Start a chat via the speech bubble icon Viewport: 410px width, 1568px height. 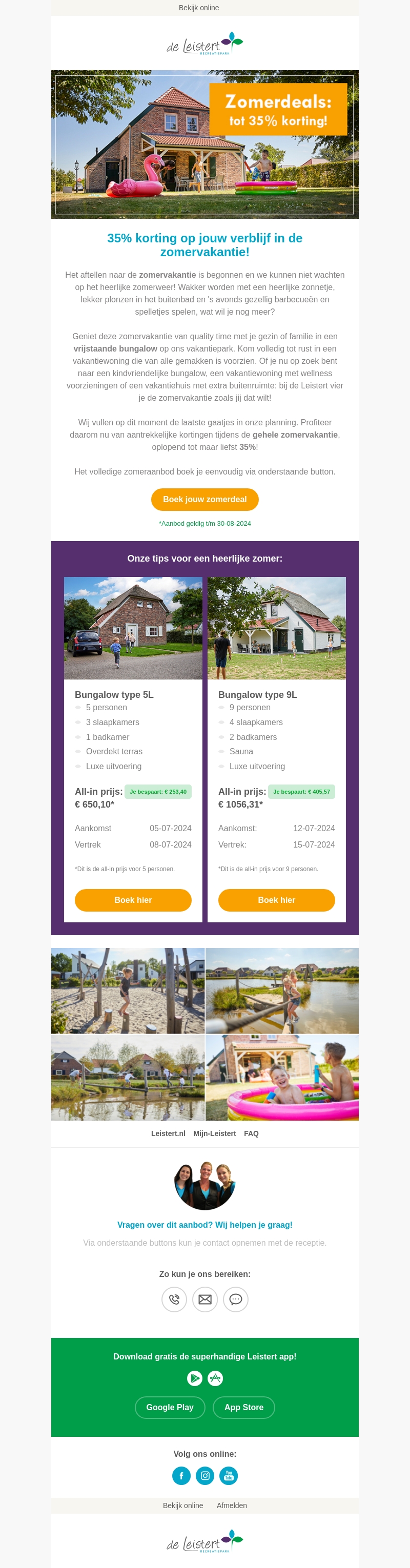pos(236,1299)
